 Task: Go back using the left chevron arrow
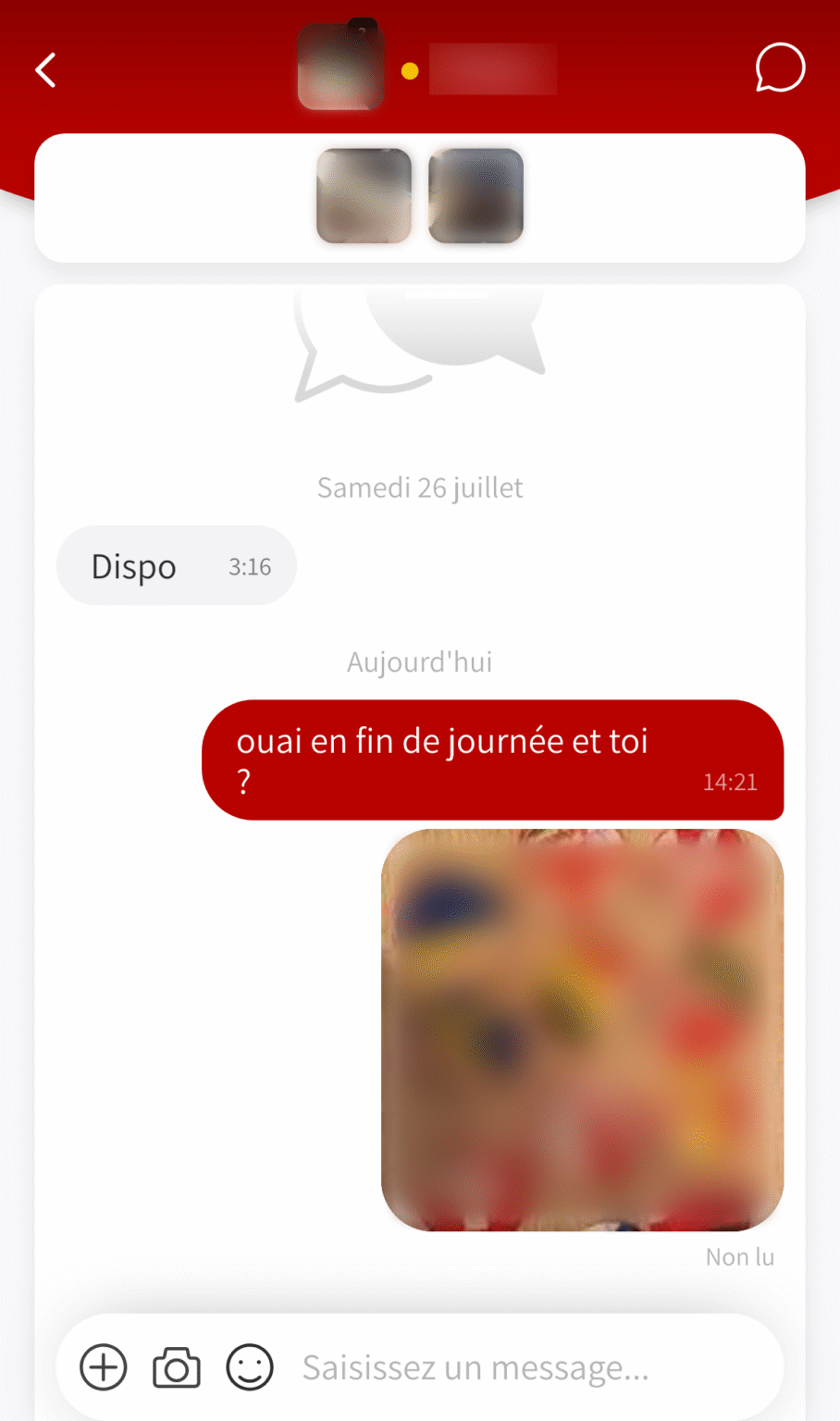point(45,69)
